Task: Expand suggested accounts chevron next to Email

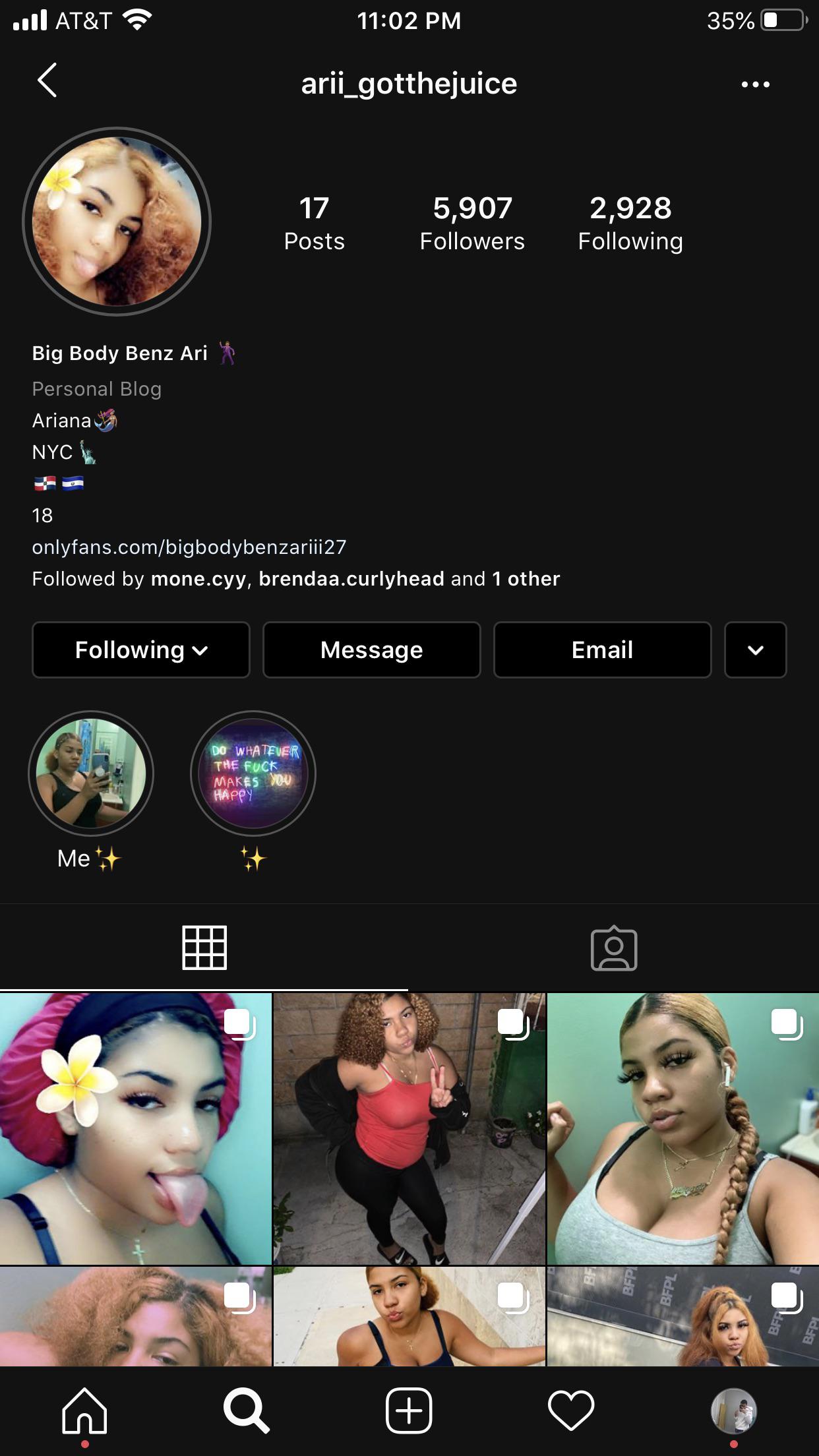Action: 755,650
